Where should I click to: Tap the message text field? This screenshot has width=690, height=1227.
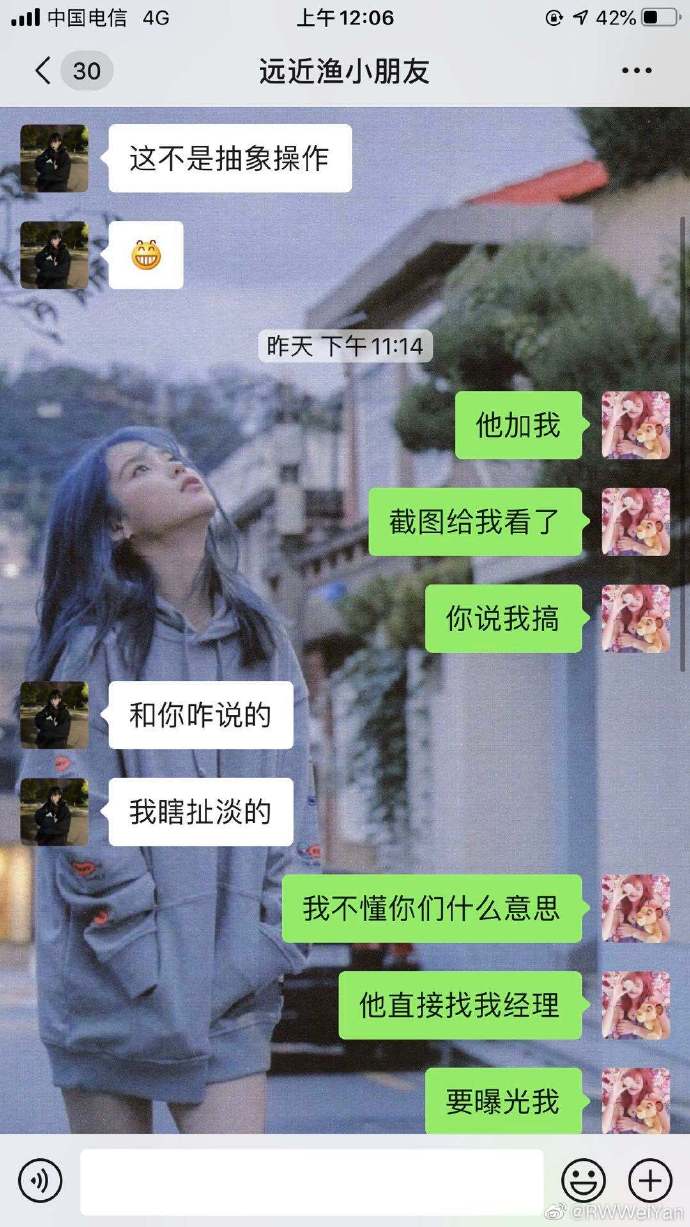[311, 1181]
